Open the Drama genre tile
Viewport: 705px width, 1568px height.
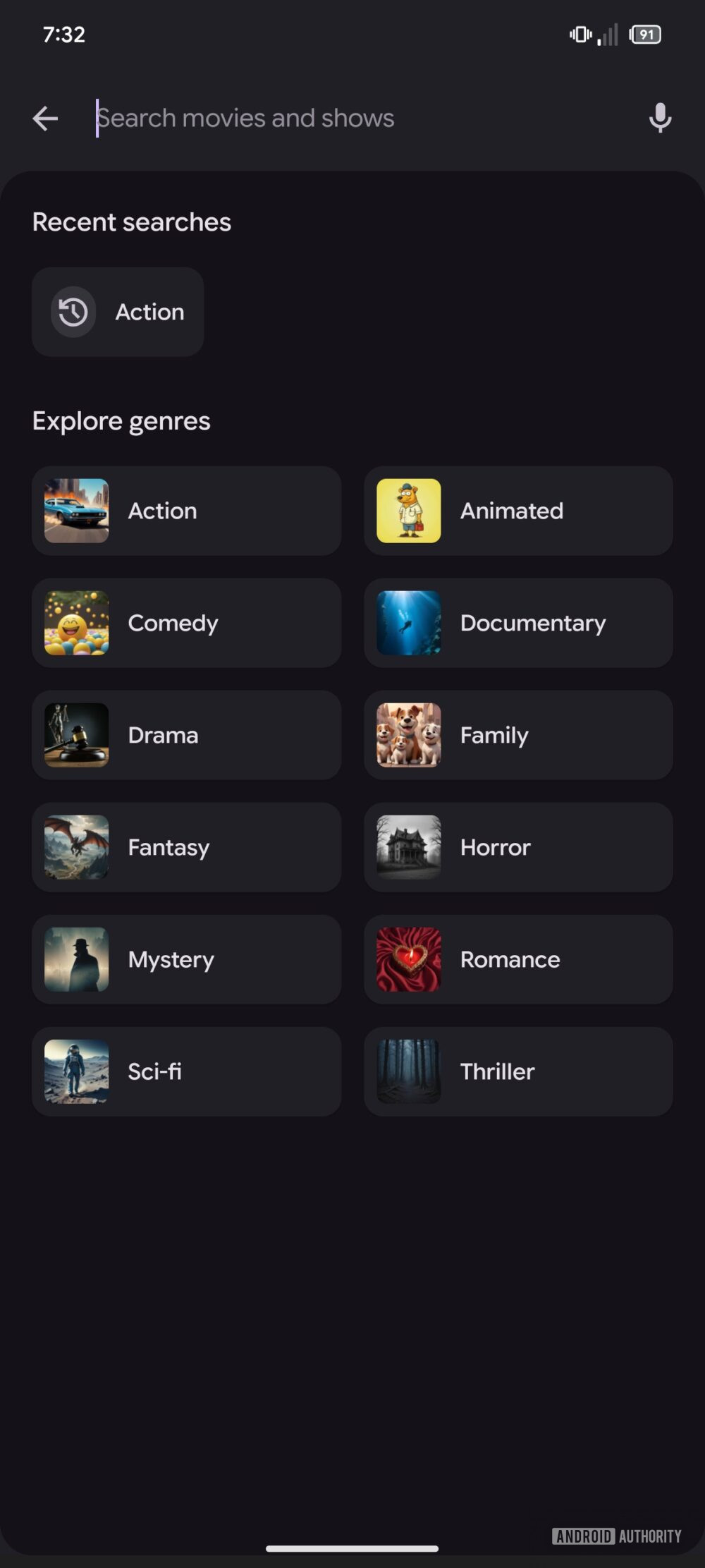point(185,735)
